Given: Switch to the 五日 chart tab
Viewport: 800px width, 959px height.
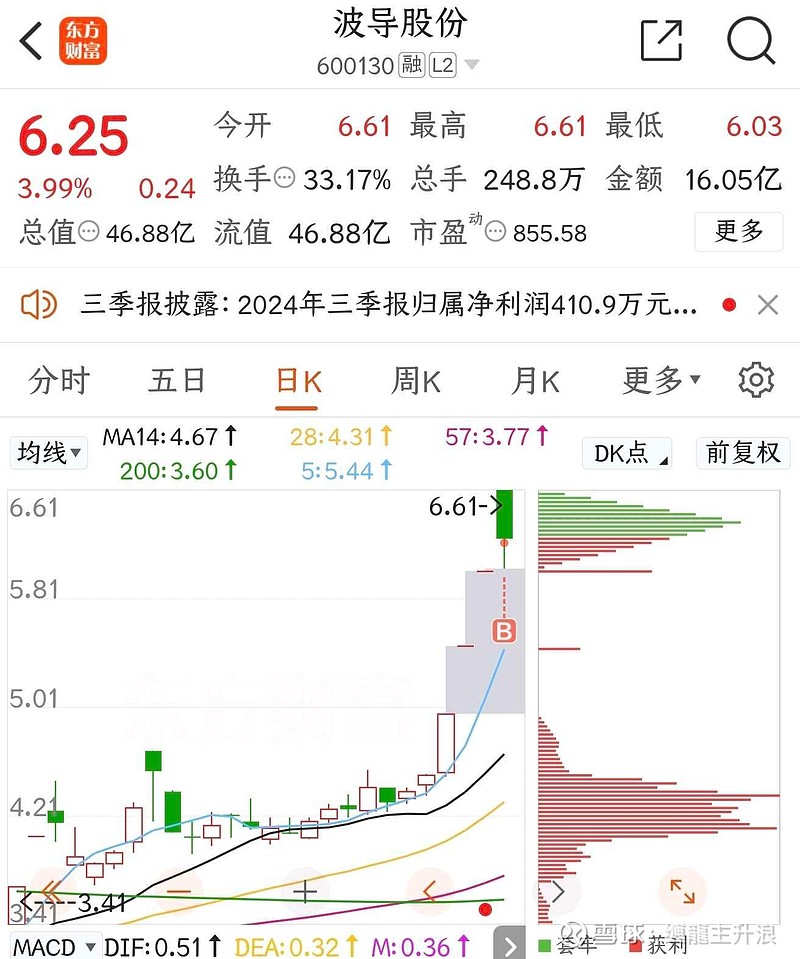Looking at the screenshot, I should click(x=177, y=381).
